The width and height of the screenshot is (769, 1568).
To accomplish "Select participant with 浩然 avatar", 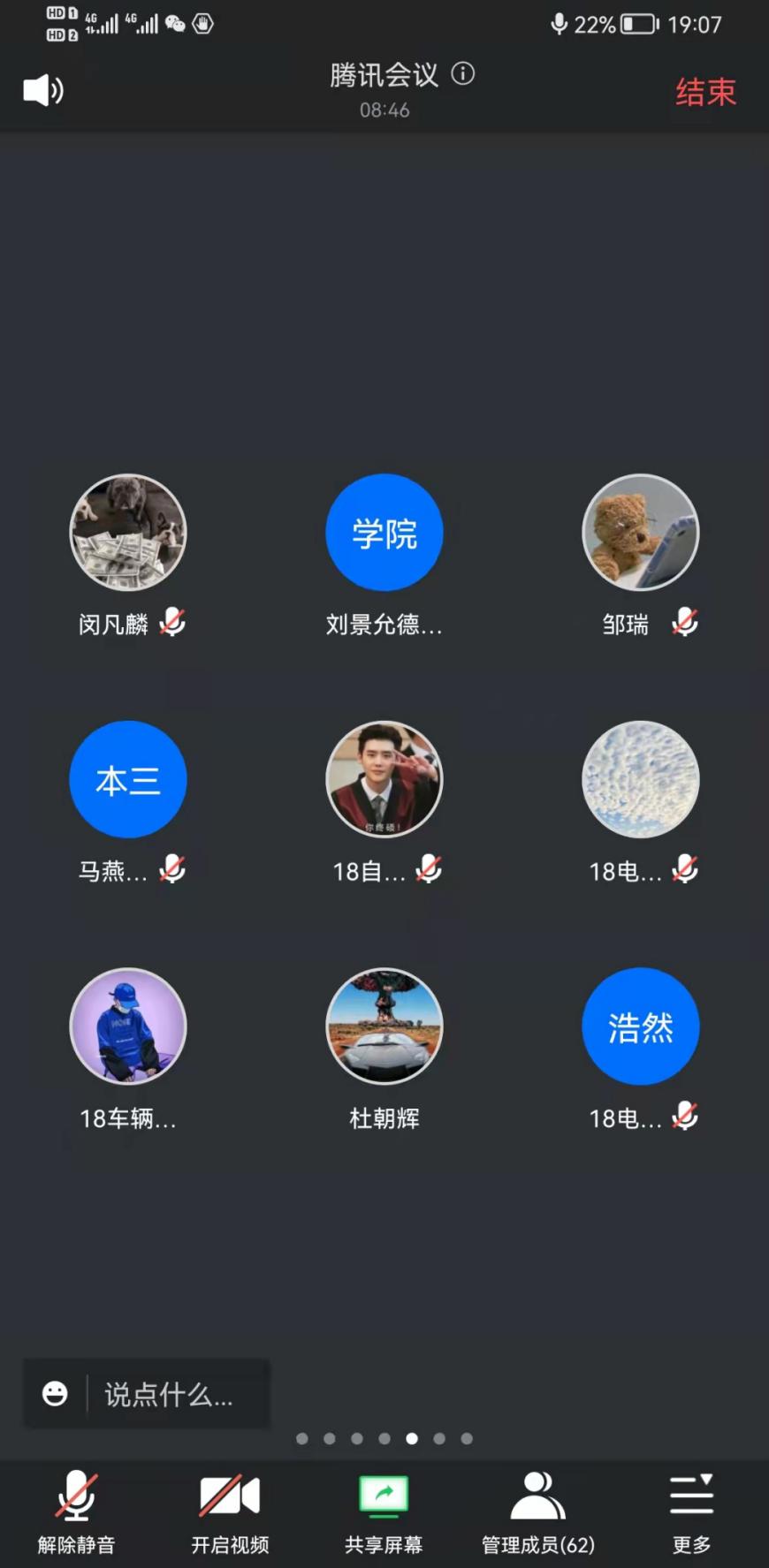I will [641, 1026].
